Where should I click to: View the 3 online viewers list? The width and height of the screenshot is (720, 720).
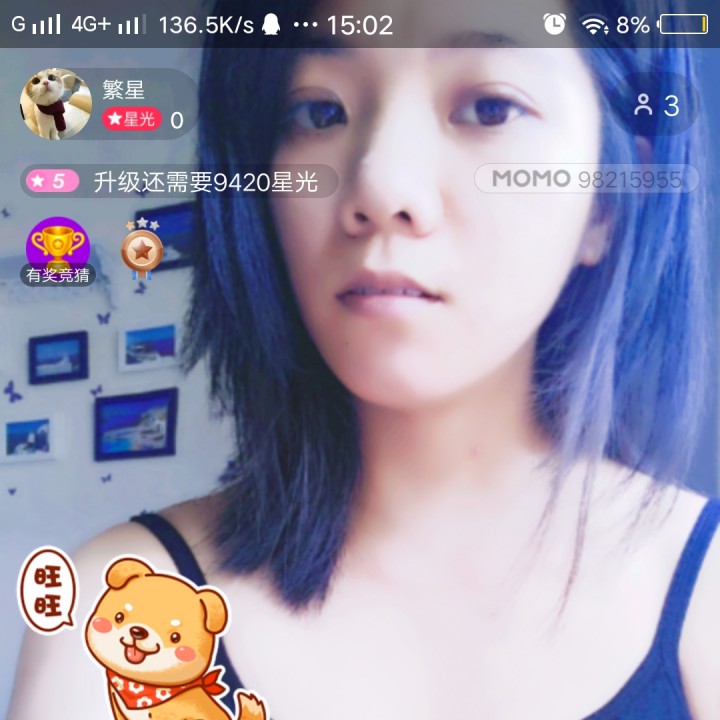[x=658, y=105]
